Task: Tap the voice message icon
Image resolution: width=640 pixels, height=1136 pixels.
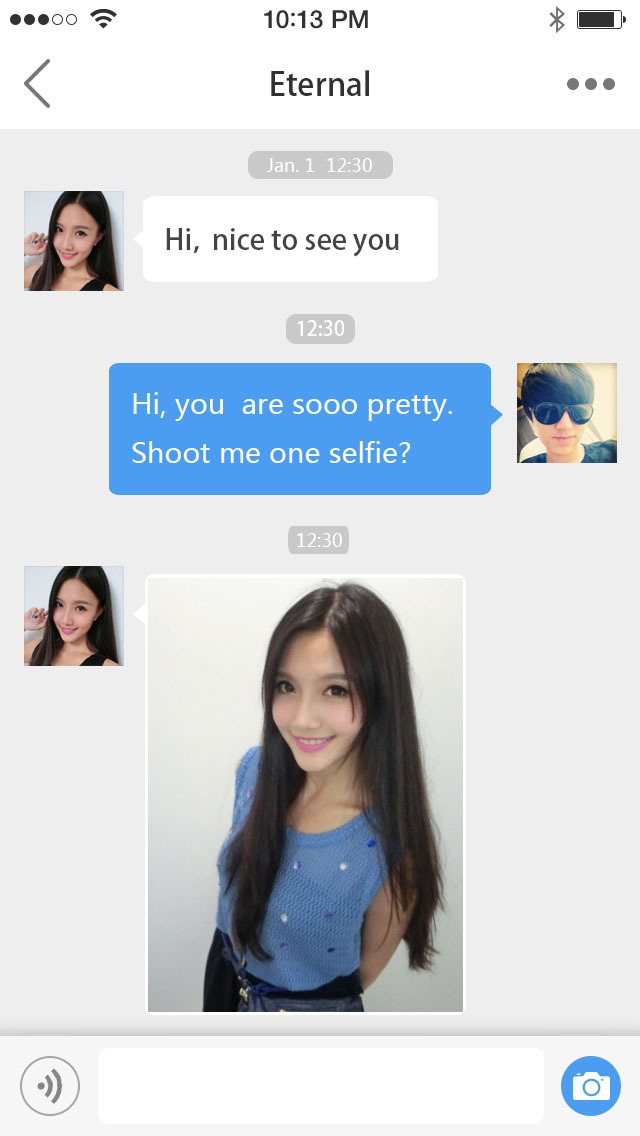Action: 50,1085
